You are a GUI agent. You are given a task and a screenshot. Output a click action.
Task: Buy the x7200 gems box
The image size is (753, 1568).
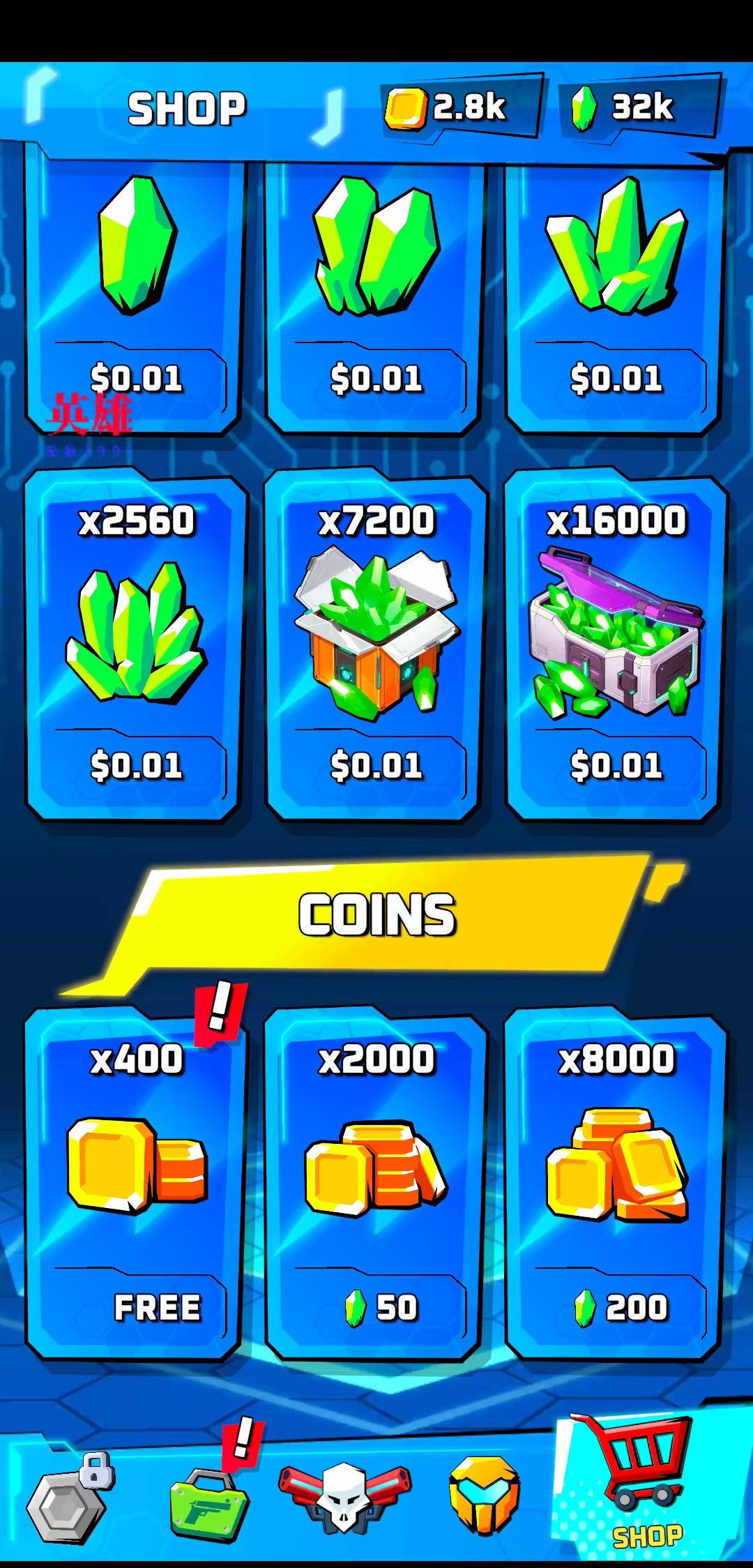click(x=376, y=765)
